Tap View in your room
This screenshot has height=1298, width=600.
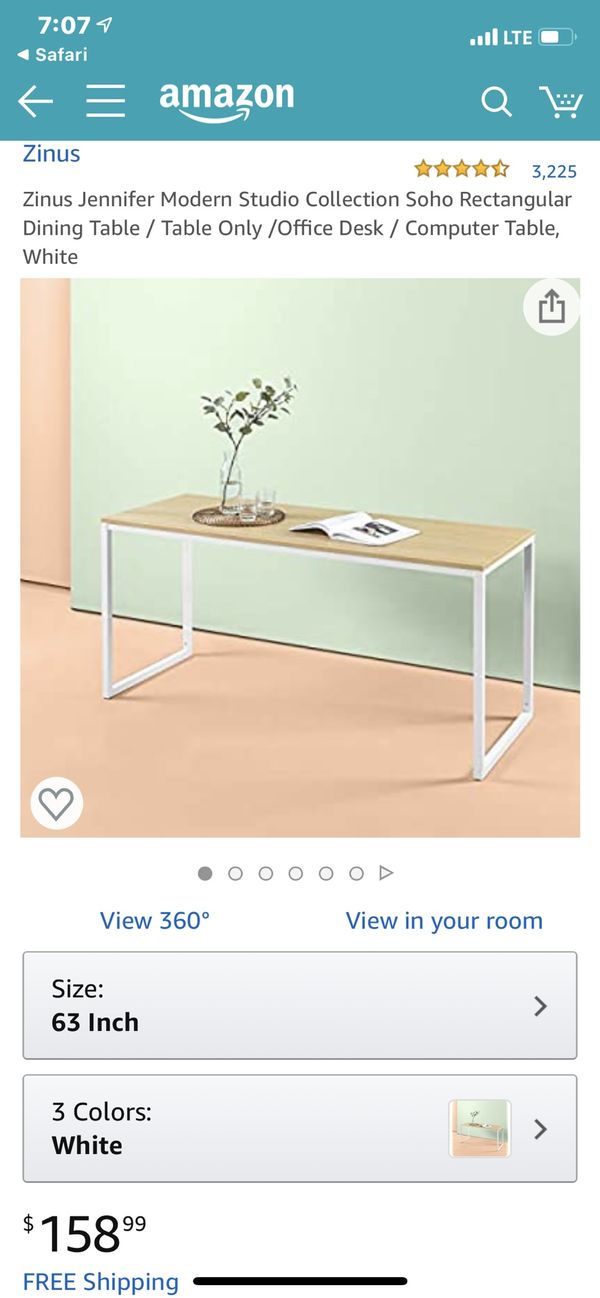444,921
